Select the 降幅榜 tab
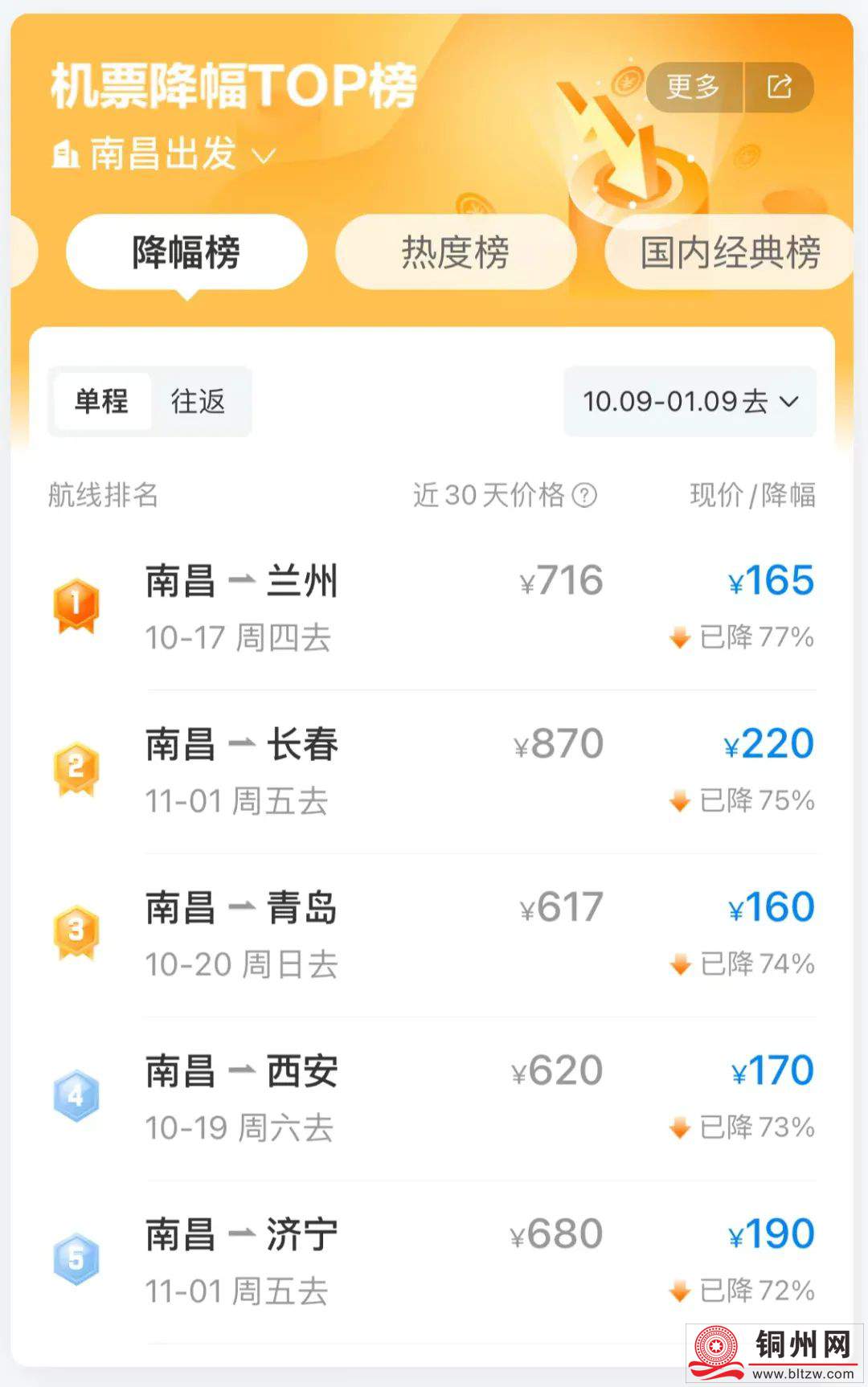 tap(186, 252)
